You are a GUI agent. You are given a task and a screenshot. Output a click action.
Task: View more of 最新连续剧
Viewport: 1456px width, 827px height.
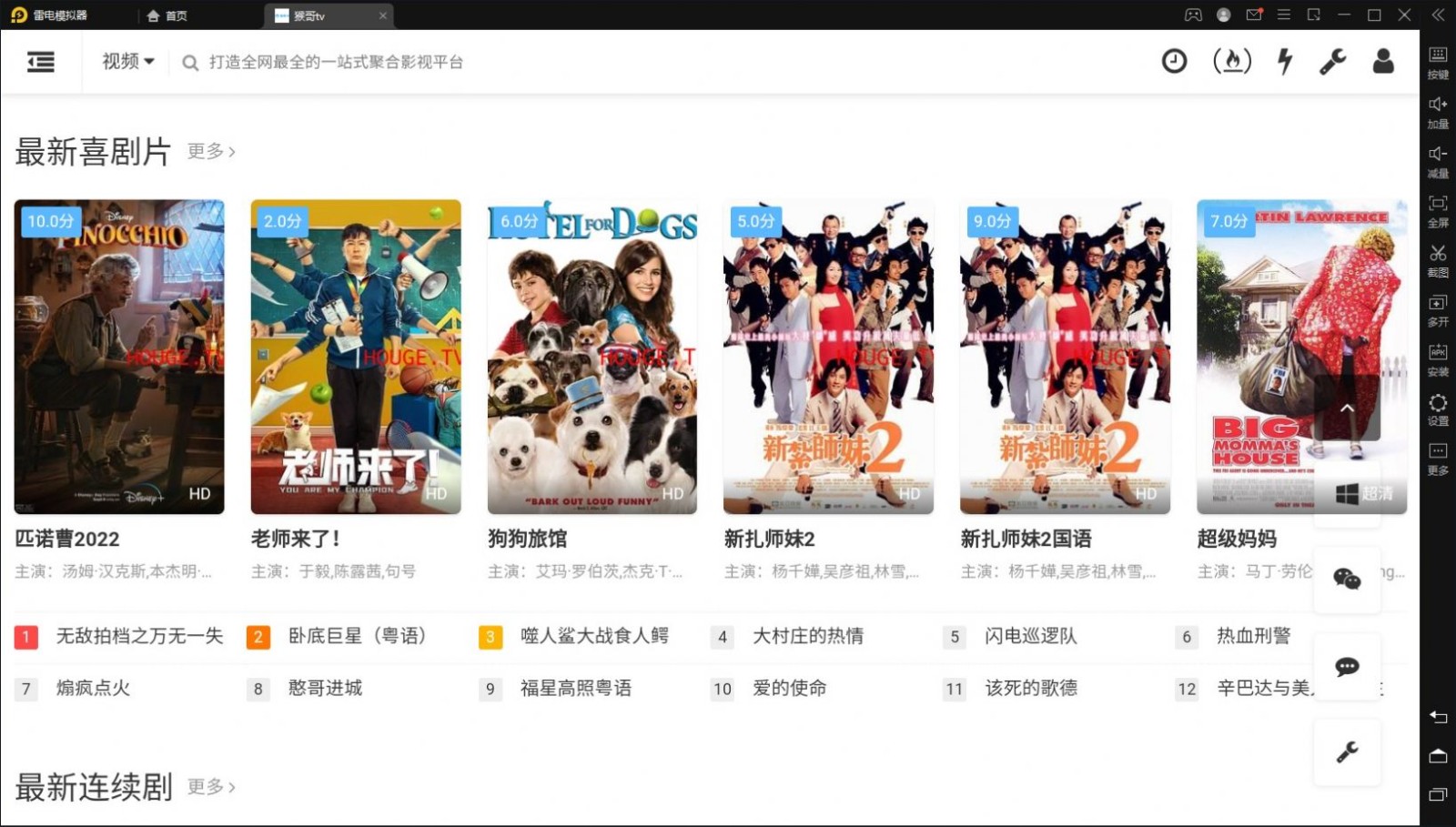pos(211,787)
